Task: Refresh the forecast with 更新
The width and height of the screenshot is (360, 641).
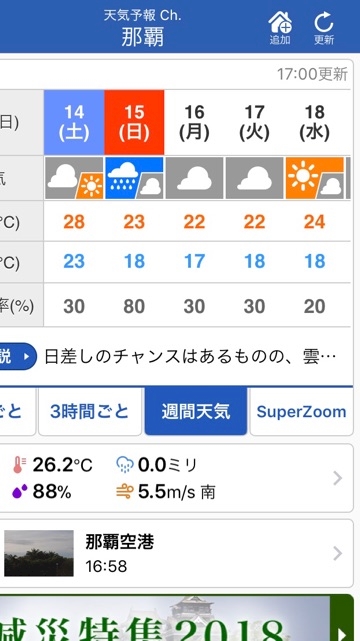Action: coord(324,27)
